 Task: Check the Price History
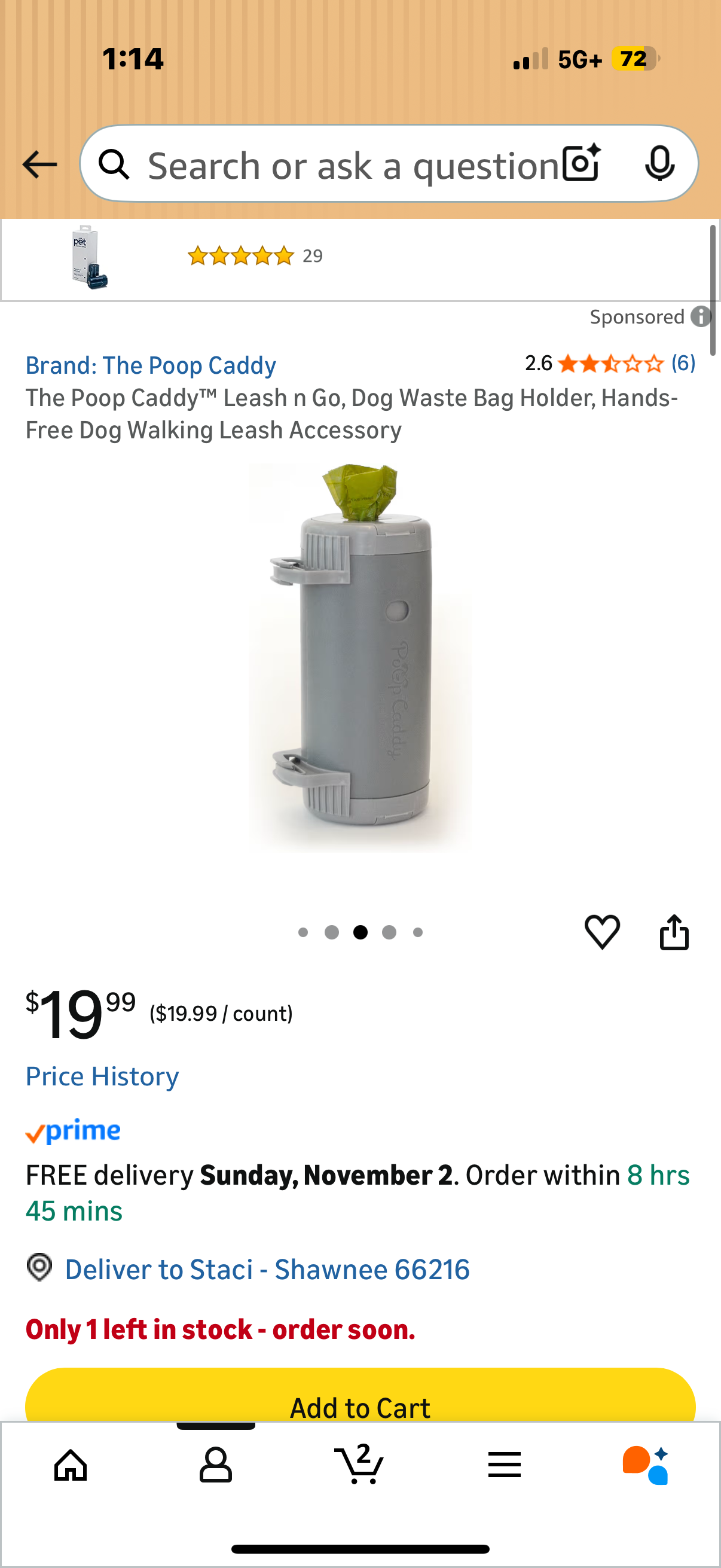pyautogui.click(x=102, y=1076)
